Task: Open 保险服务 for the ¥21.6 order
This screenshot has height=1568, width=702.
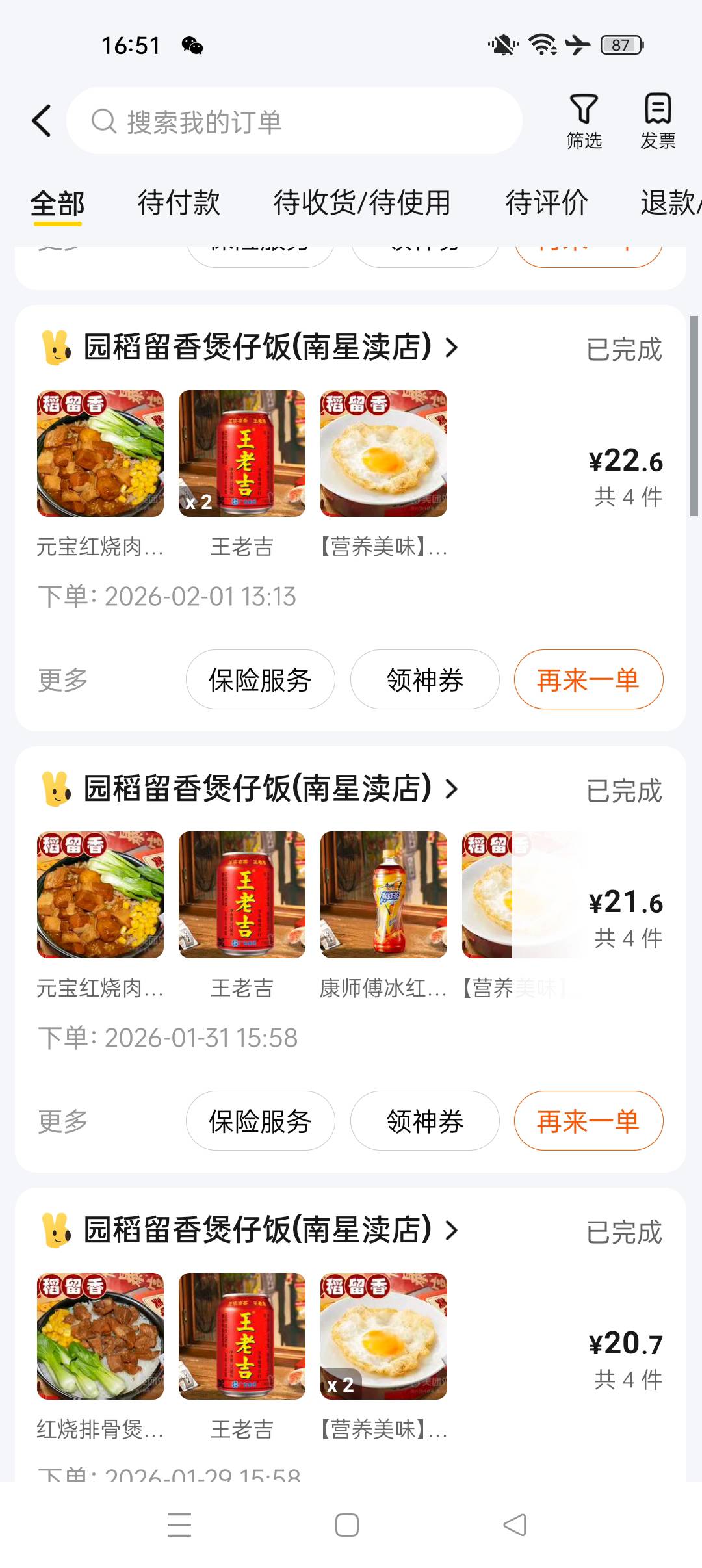Action: 260,1121
